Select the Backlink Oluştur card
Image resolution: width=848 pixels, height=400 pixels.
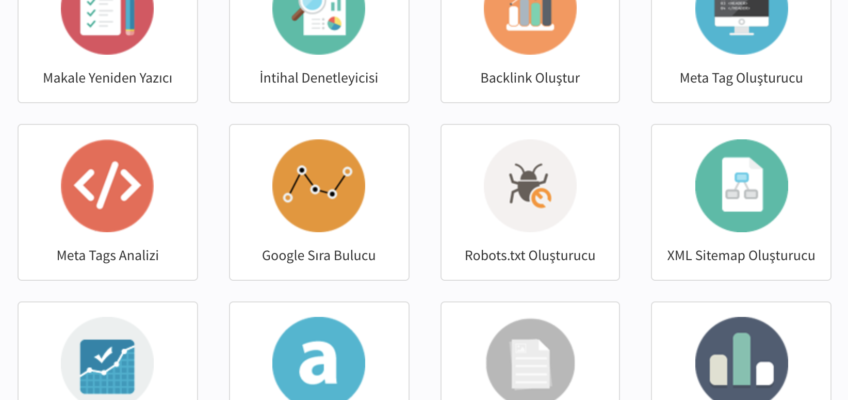[x=530, y=77]
